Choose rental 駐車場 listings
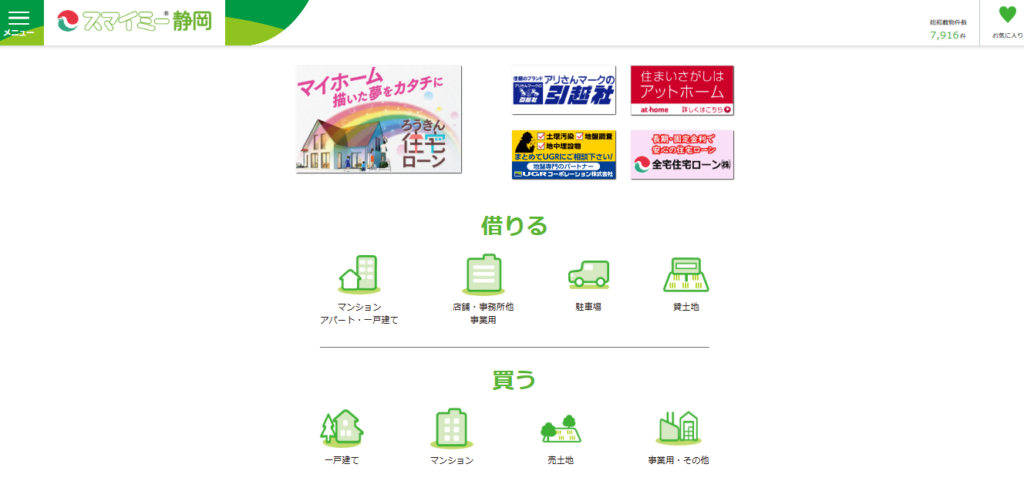This screenshot has height=481, width=1024. [x=588, y=283]
